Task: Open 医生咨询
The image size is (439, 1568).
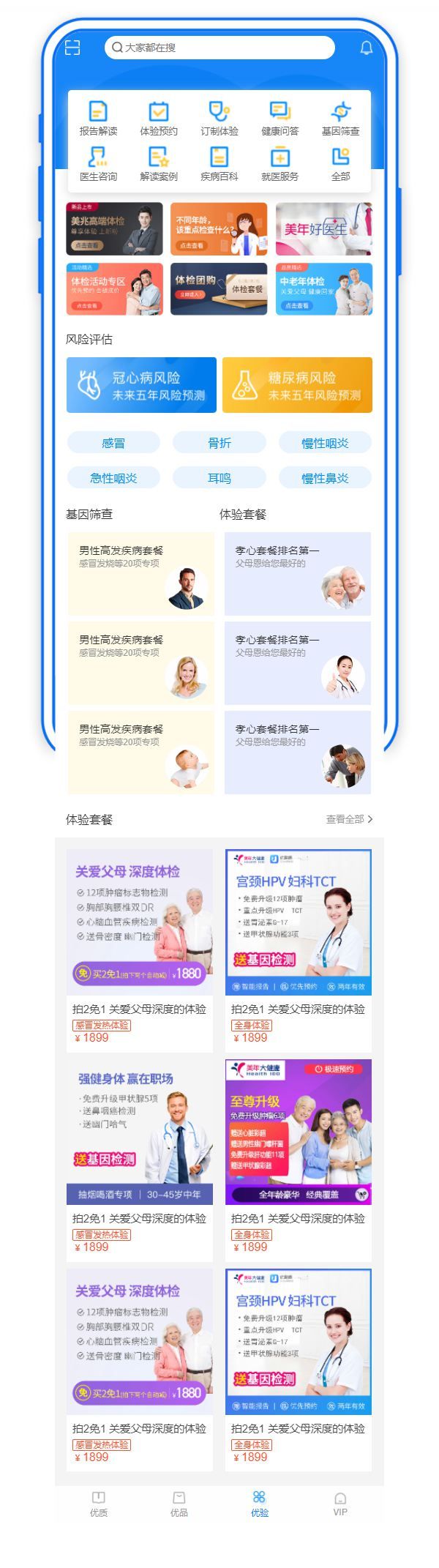Action: (x=98, y=164)
